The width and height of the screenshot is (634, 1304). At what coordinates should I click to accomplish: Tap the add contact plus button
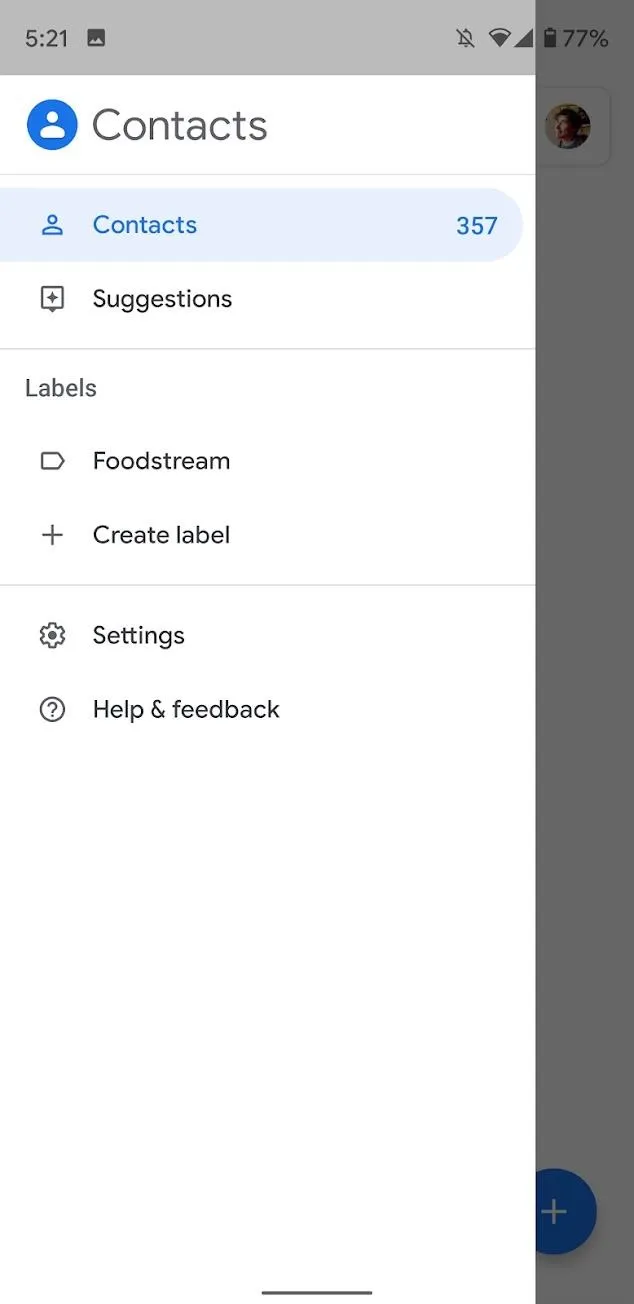coord(565,1212)
